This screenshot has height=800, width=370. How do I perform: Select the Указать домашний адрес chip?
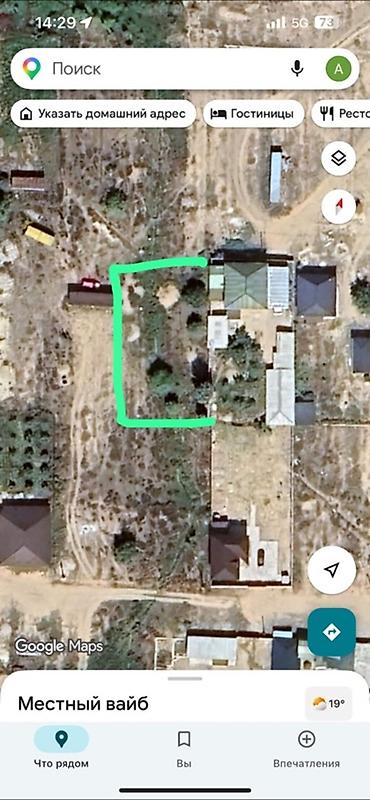(103, 114)
